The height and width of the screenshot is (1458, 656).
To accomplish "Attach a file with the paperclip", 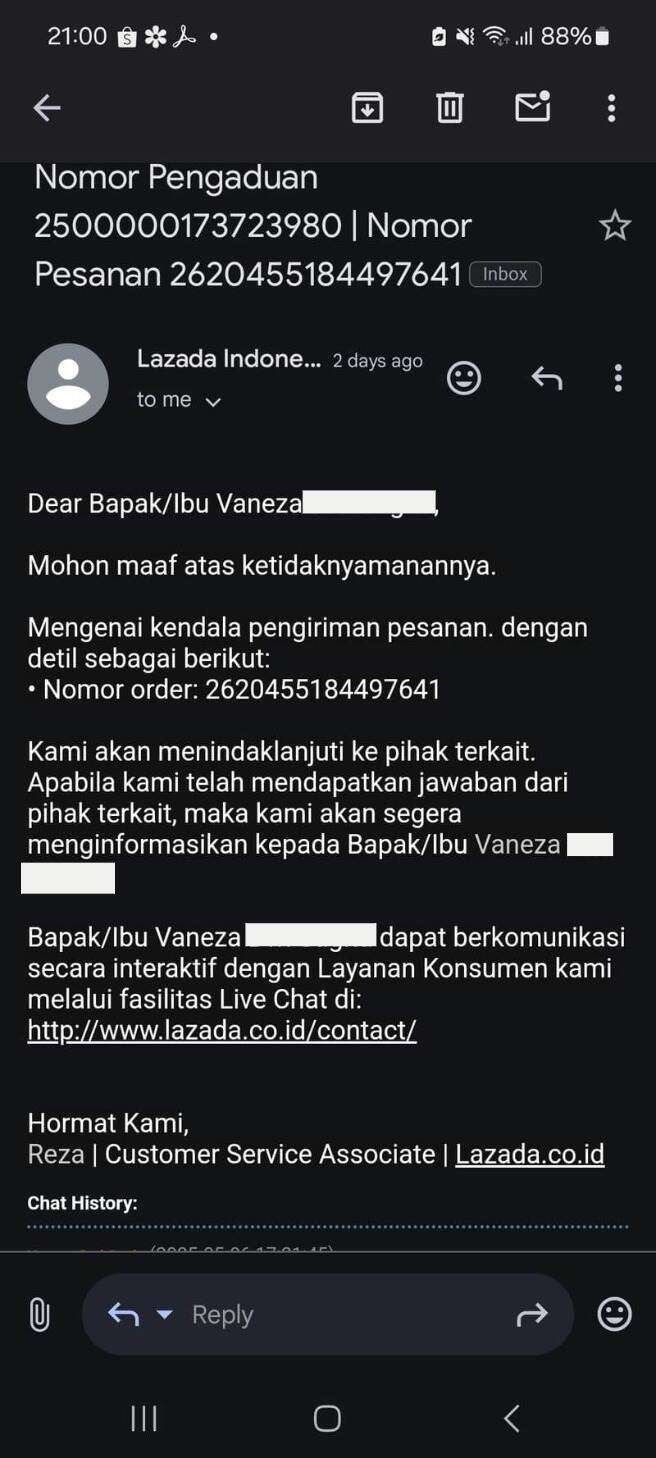I will click(x=39, y=1314).
